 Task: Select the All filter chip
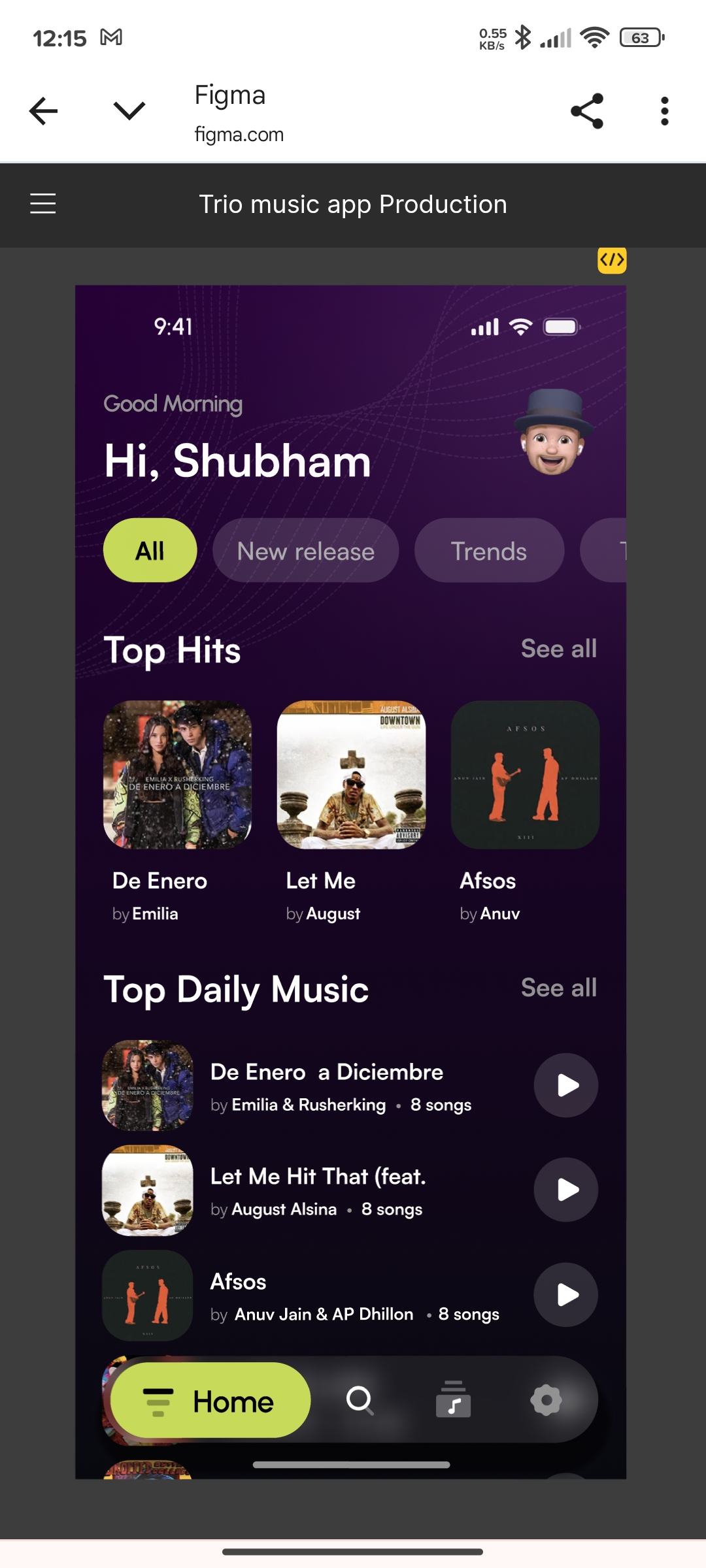pyautogui.click(x=150, y=551)
